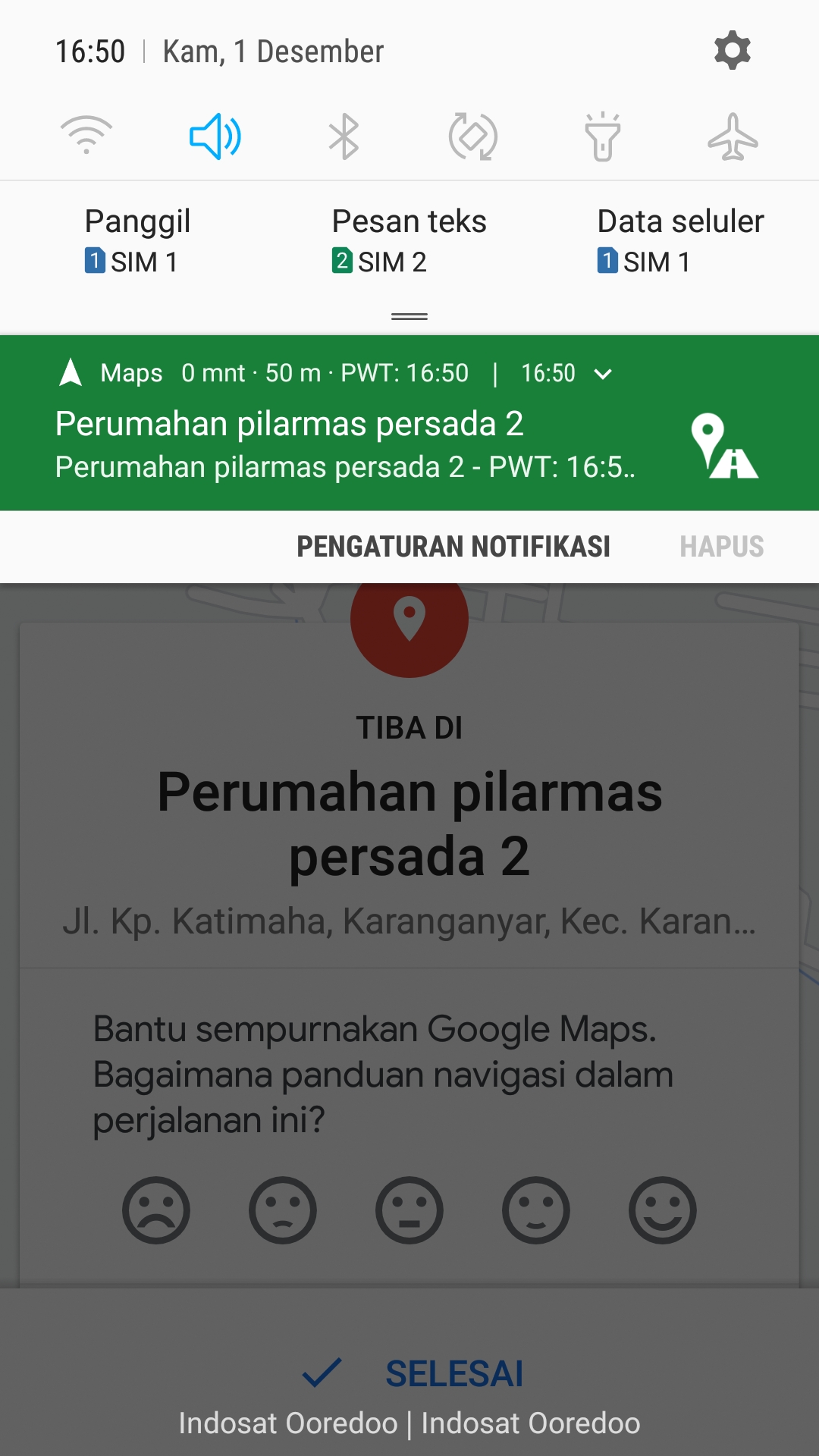
Task: Turn on Bluetooth
Action: (344, 136)
